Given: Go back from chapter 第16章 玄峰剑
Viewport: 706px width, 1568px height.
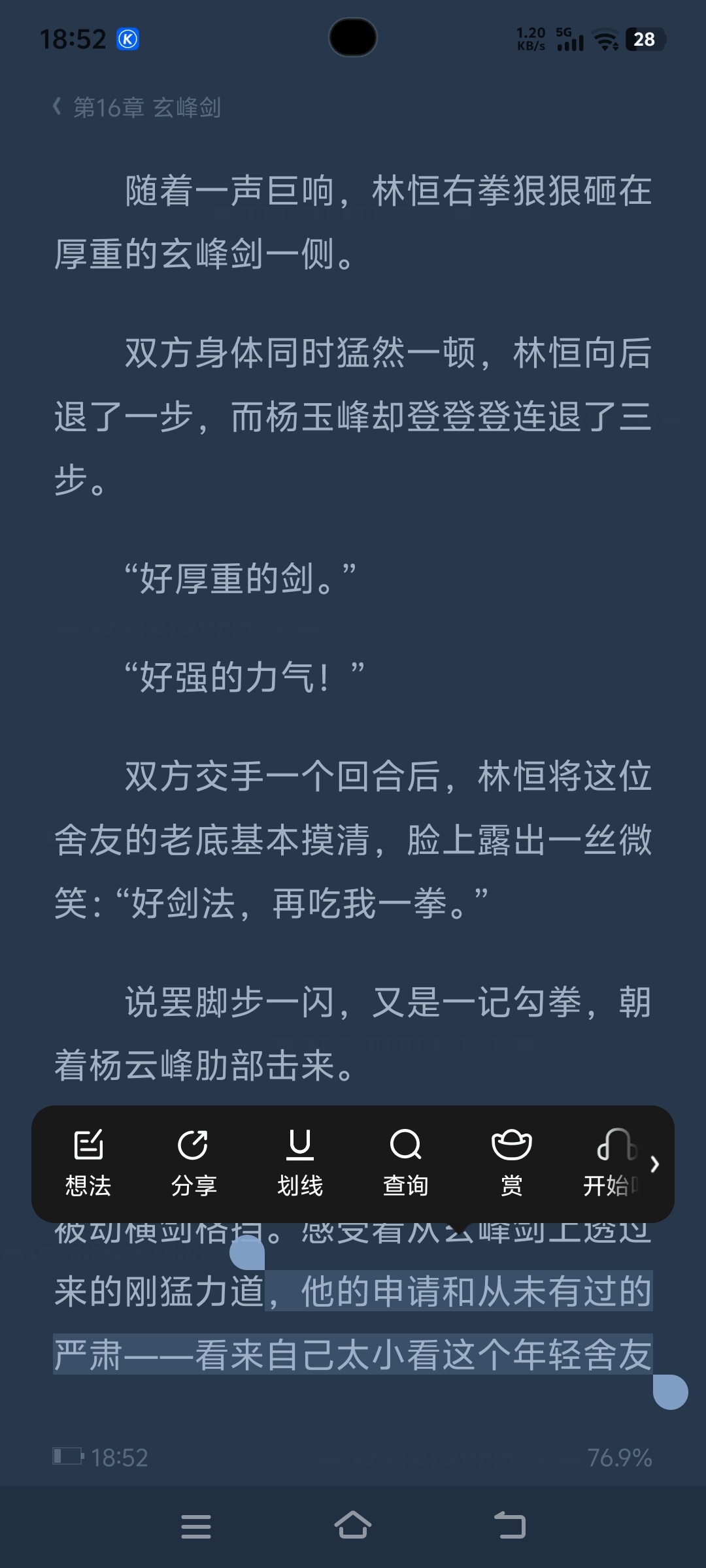Looking at the screenshot, I should pyautogui.click(x=58, y=106).
